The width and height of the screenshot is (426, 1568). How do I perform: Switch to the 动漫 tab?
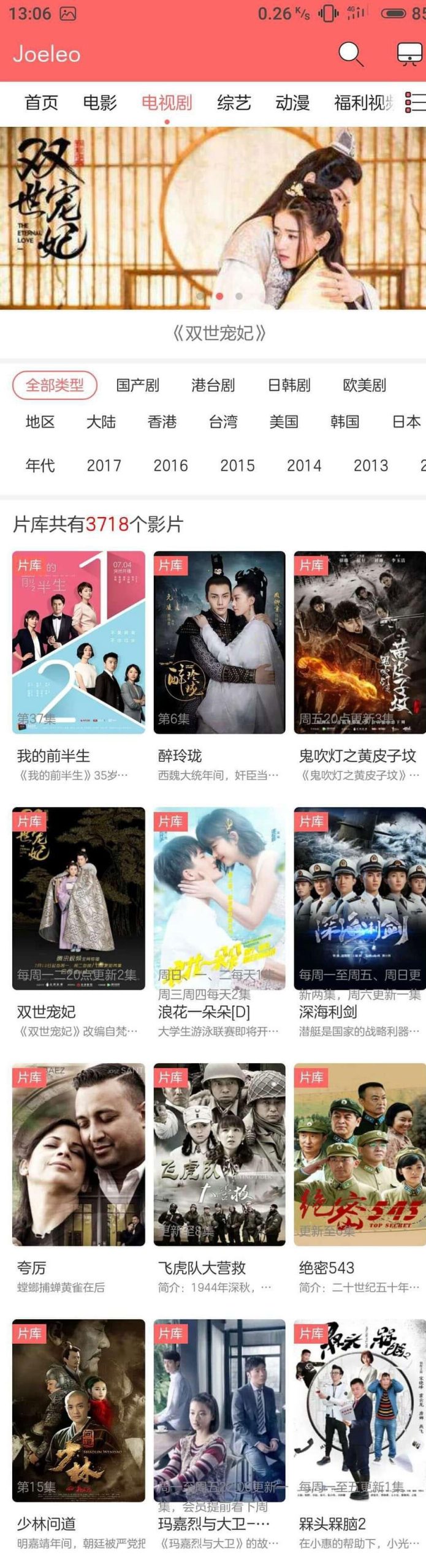[x=292, y=102]
